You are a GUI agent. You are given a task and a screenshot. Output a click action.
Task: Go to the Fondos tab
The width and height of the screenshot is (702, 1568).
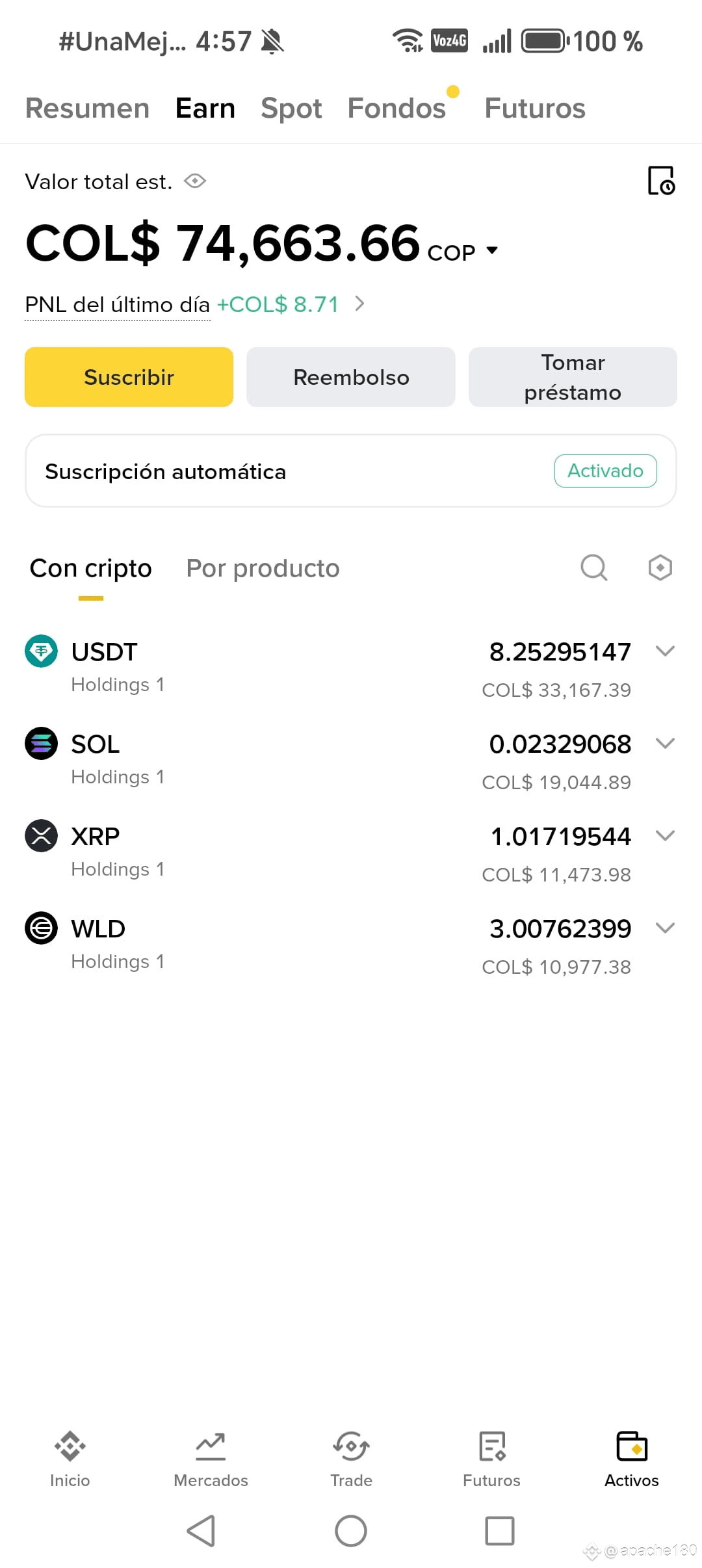tap(396, 109)
